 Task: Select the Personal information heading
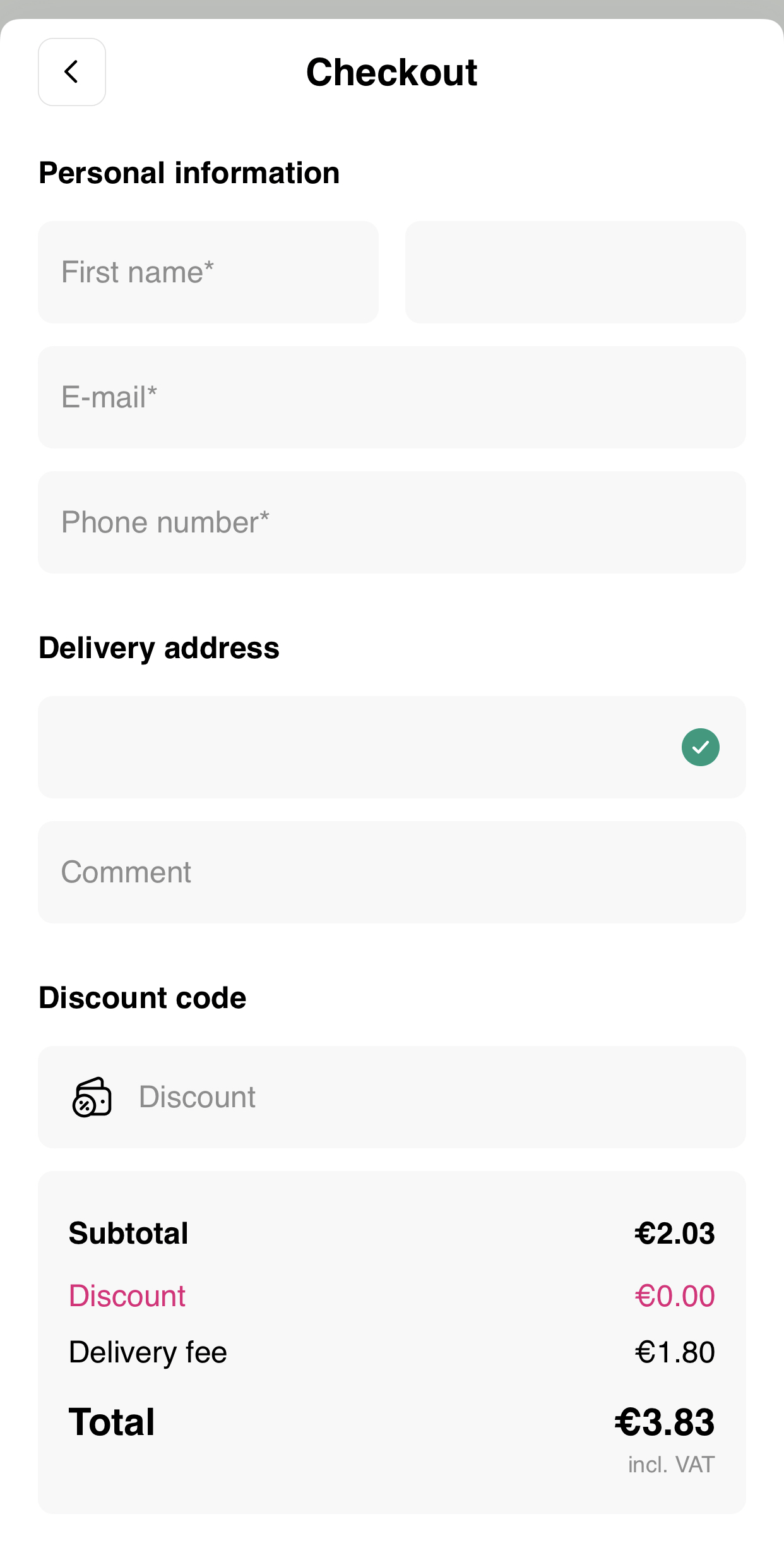189,172
